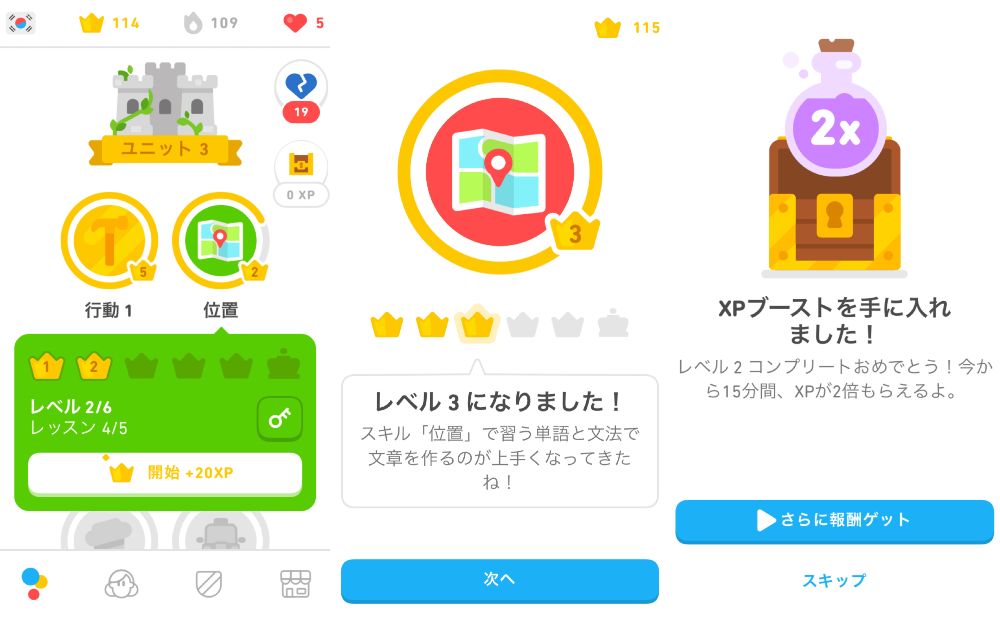1000x618 pixels.
Task: Select the 行動 1 skill
Action: (108, 240)
